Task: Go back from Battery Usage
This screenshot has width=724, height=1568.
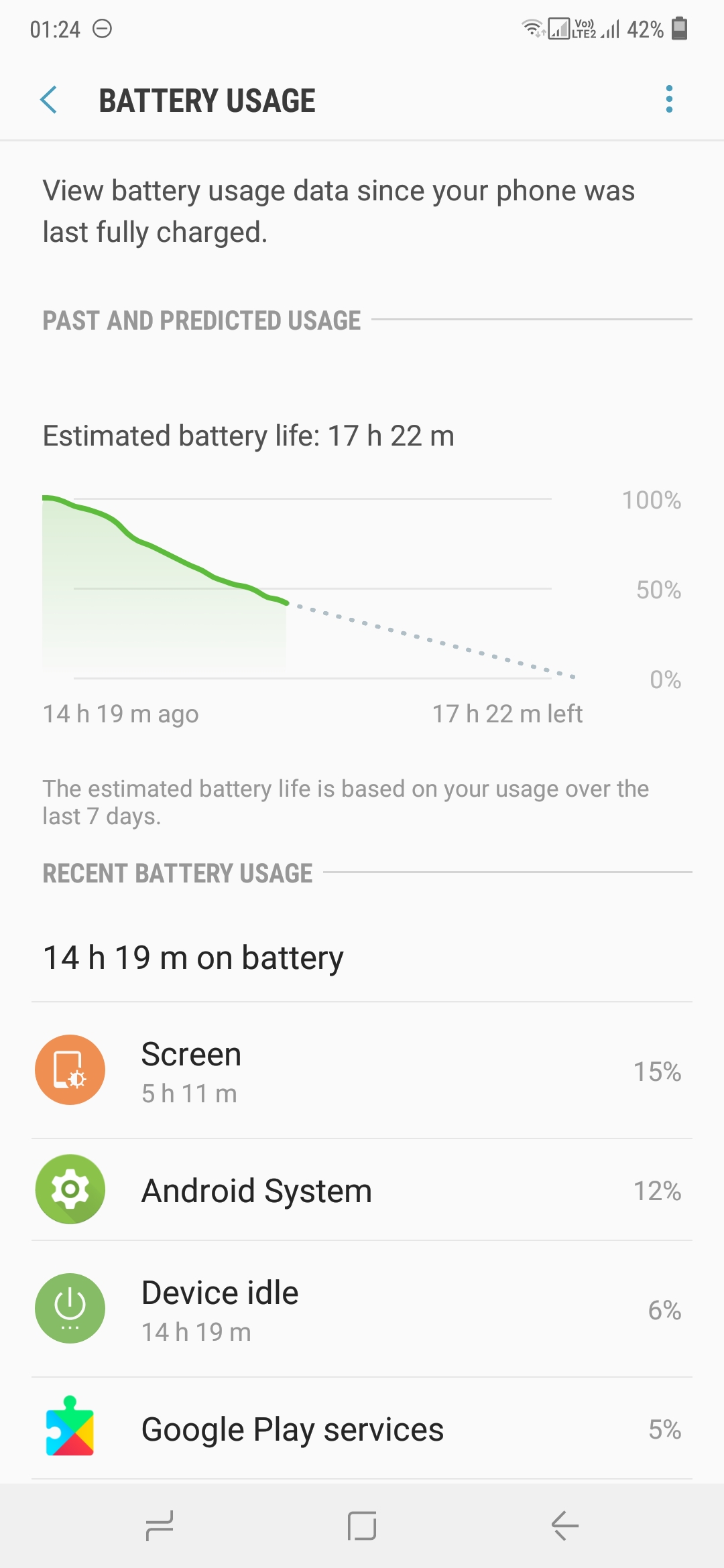Action: (49, 101)
